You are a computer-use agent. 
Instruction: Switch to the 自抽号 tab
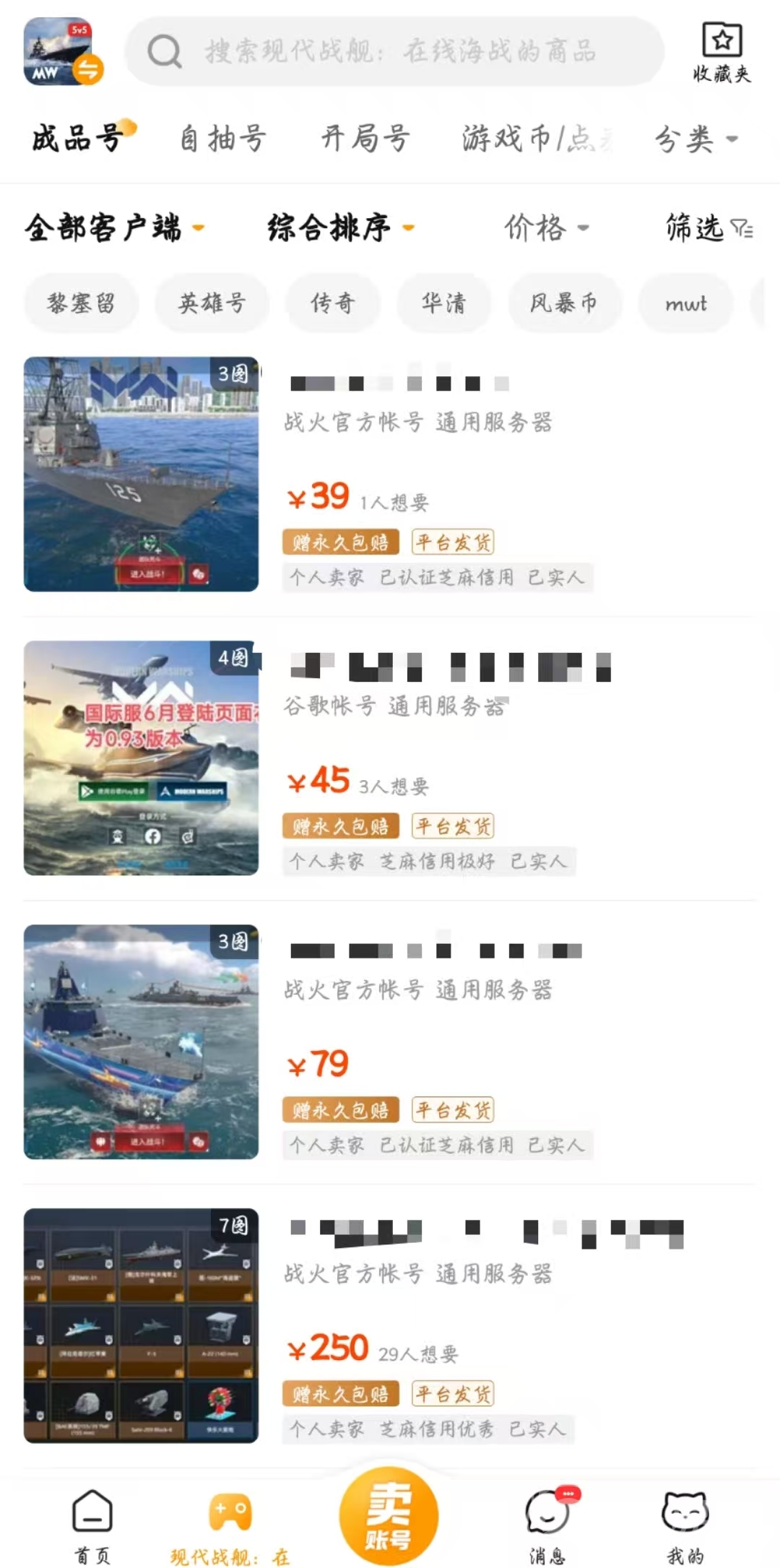(223, 138)
